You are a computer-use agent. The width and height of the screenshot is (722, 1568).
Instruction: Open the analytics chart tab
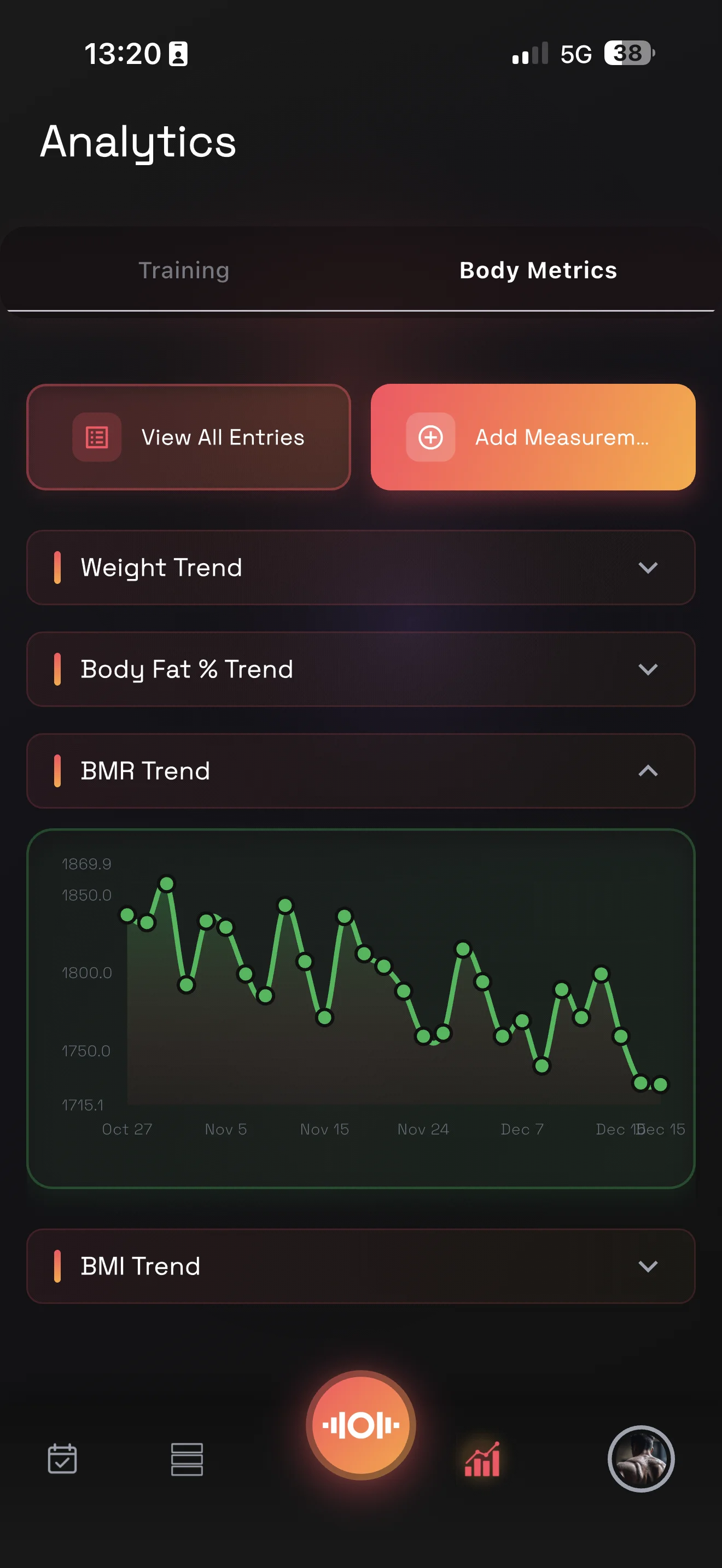(x=482, y=1459)
